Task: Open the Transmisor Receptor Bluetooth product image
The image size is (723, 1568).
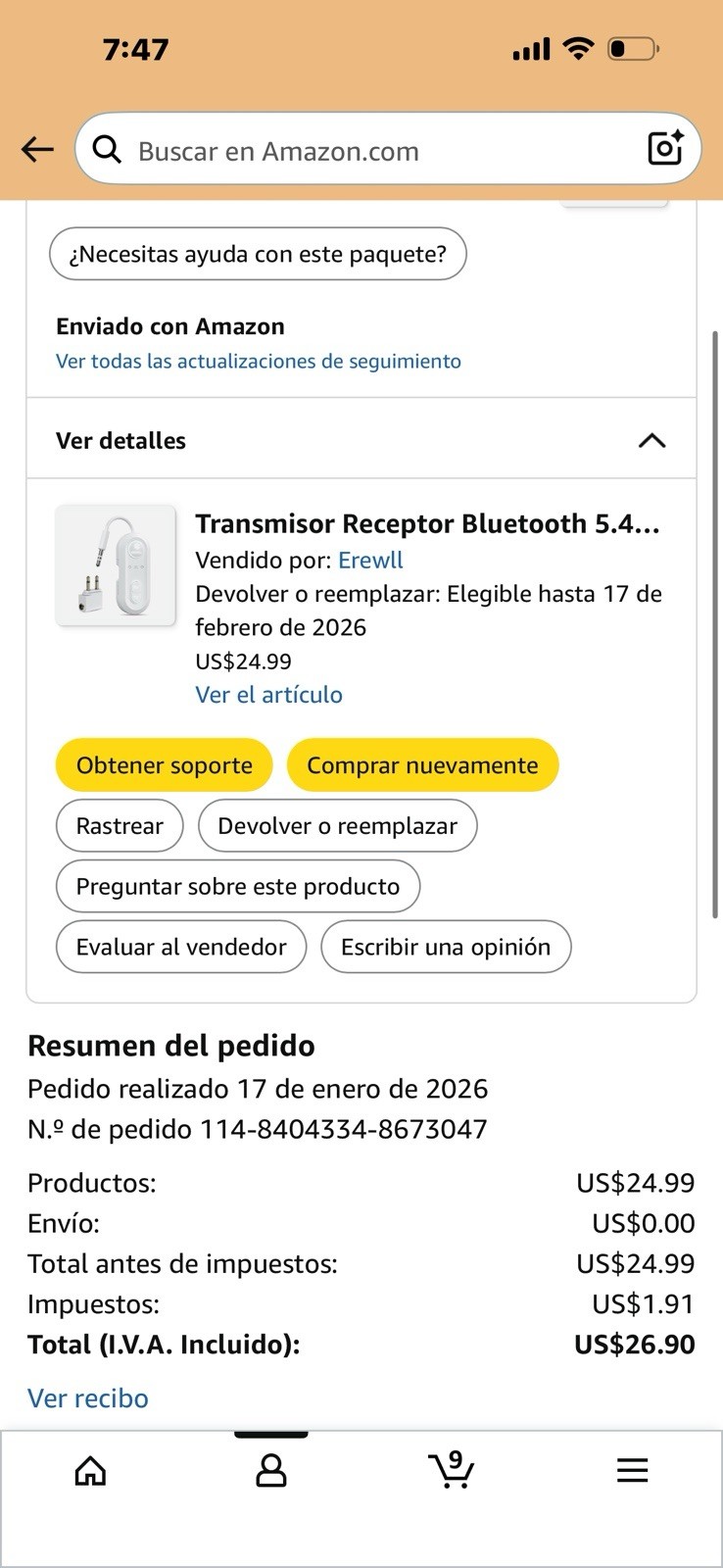Action: (116, 565)
